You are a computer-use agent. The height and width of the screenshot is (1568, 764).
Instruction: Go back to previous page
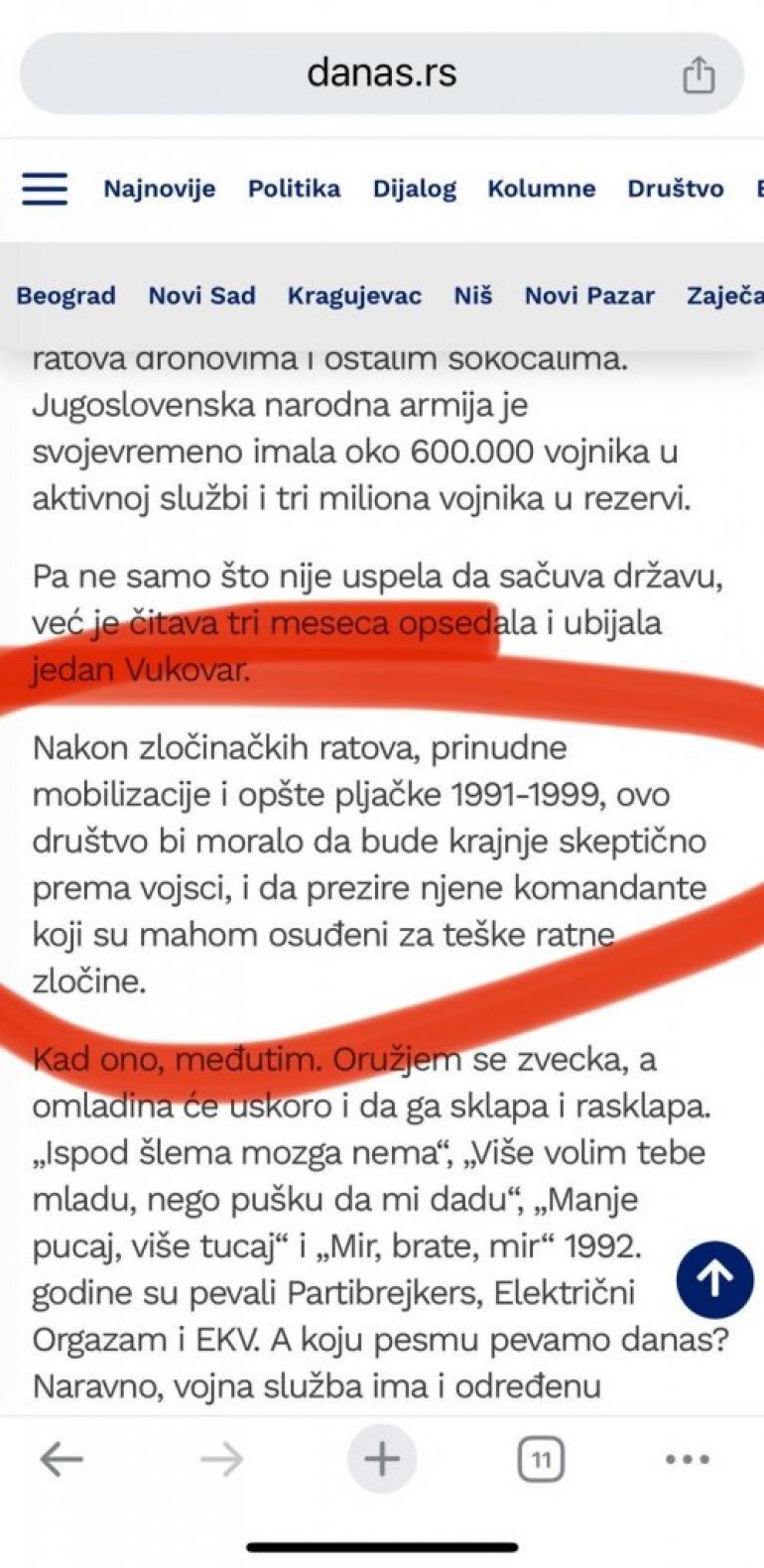(61, 1459)
